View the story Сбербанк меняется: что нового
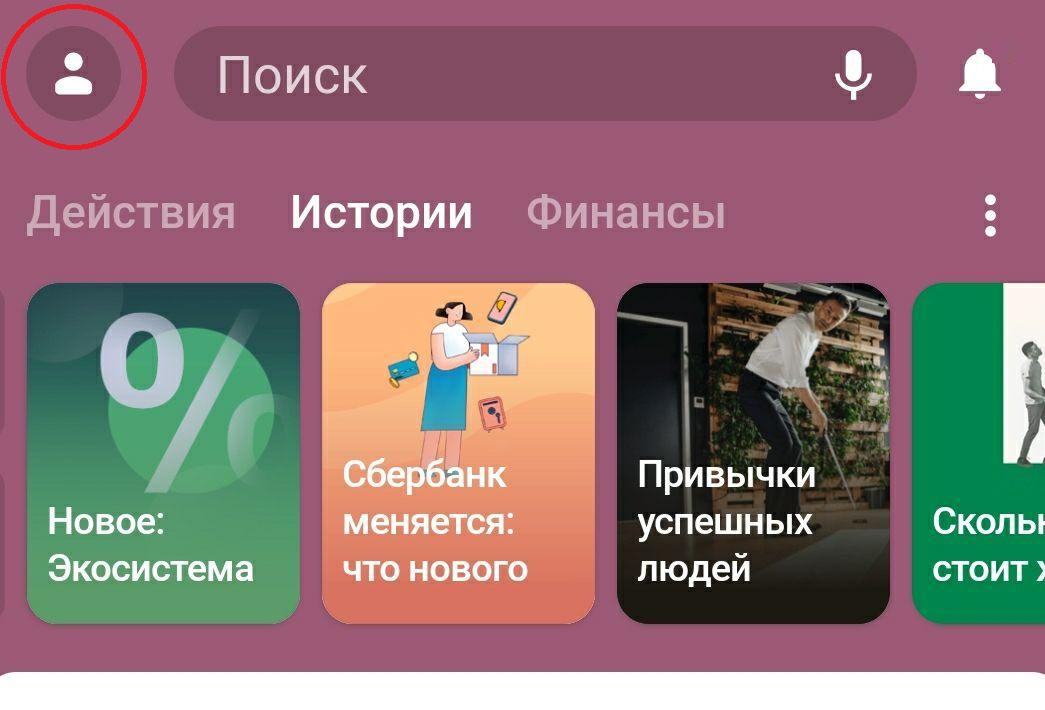The image size is (1045, 710). 458,453
